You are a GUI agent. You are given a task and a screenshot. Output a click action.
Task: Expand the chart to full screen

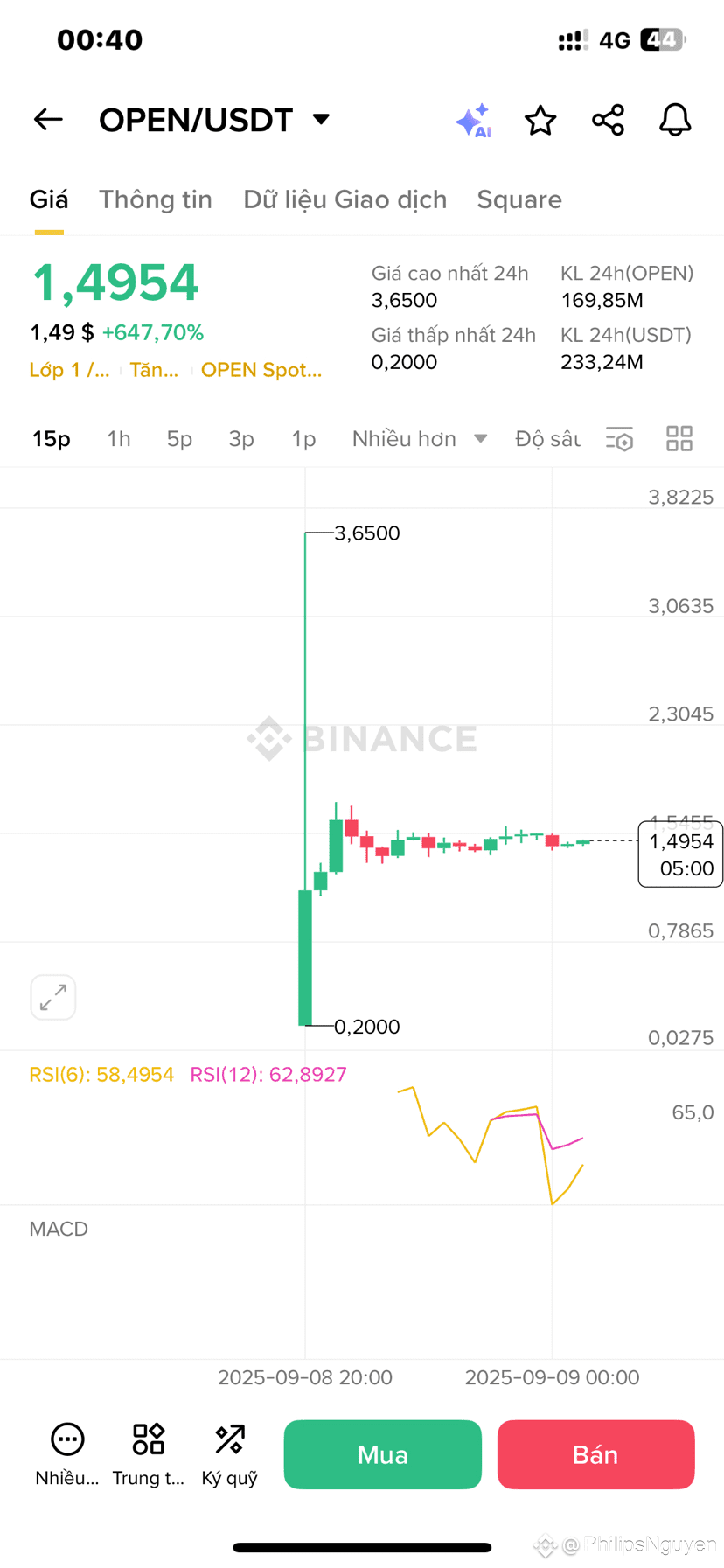(53, 997)
